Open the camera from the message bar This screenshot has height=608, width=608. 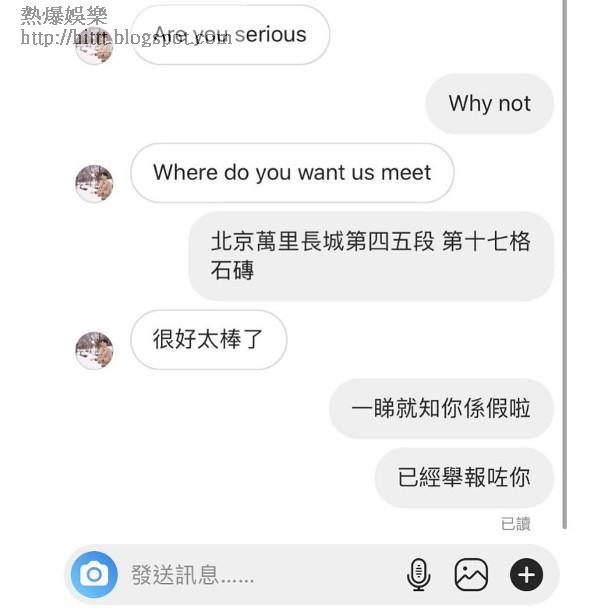click(x=94, y=574)
